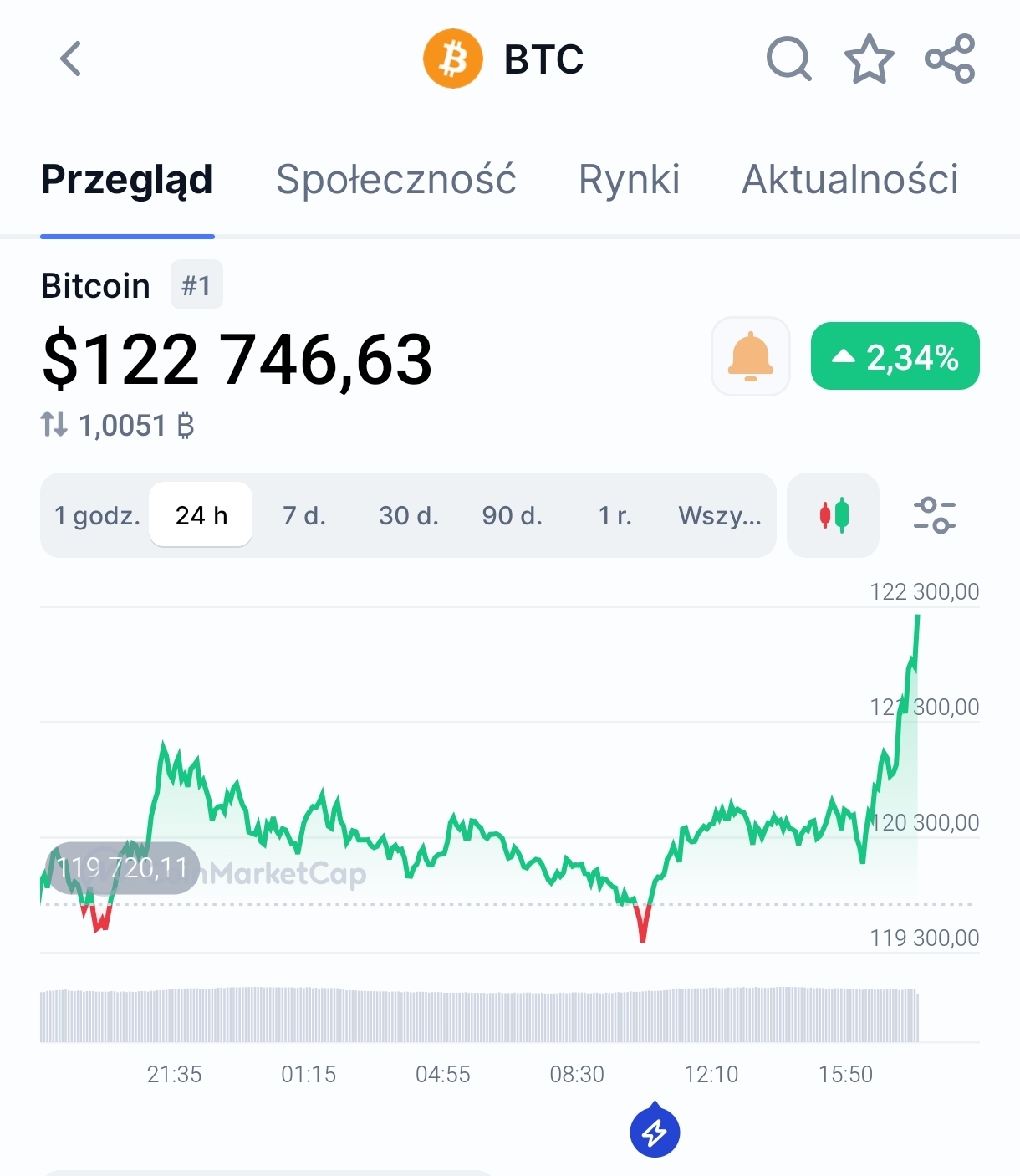Display the 1 r. chart range
The height and width of the screenshot is (1176, 1020).
point(615,515)
